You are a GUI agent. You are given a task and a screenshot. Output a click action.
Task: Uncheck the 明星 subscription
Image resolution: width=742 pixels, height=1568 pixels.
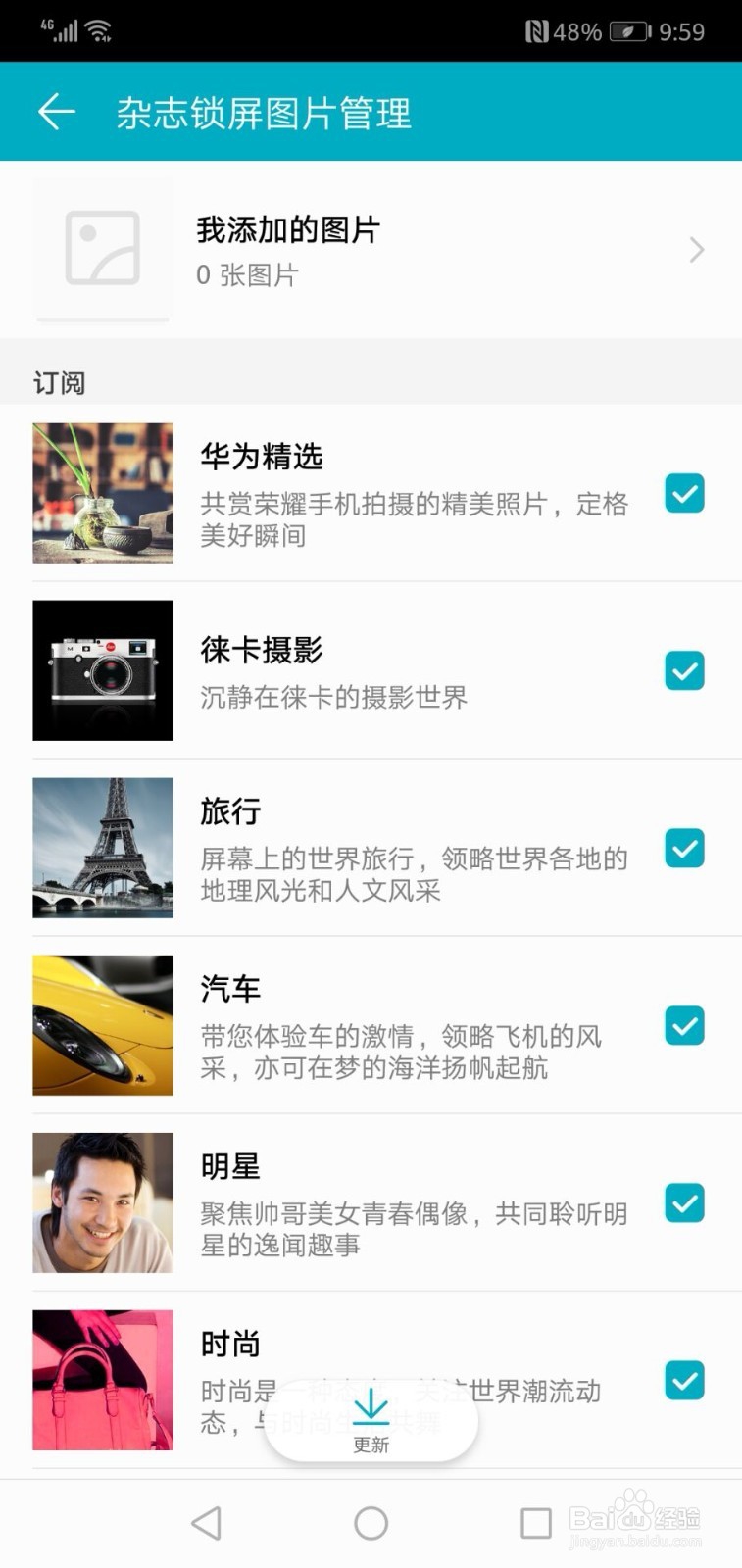[684, 1202]
